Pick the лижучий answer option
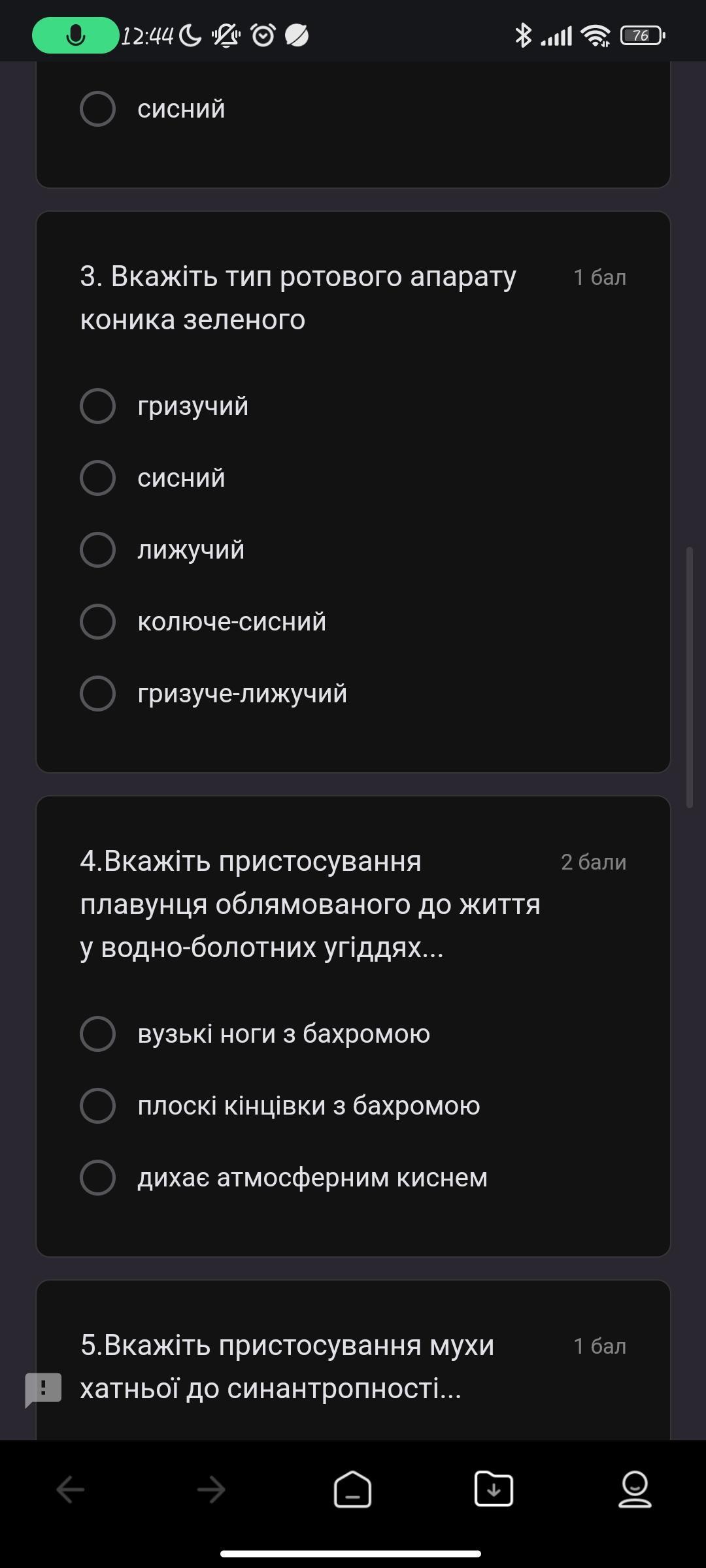 pos(98,549)
